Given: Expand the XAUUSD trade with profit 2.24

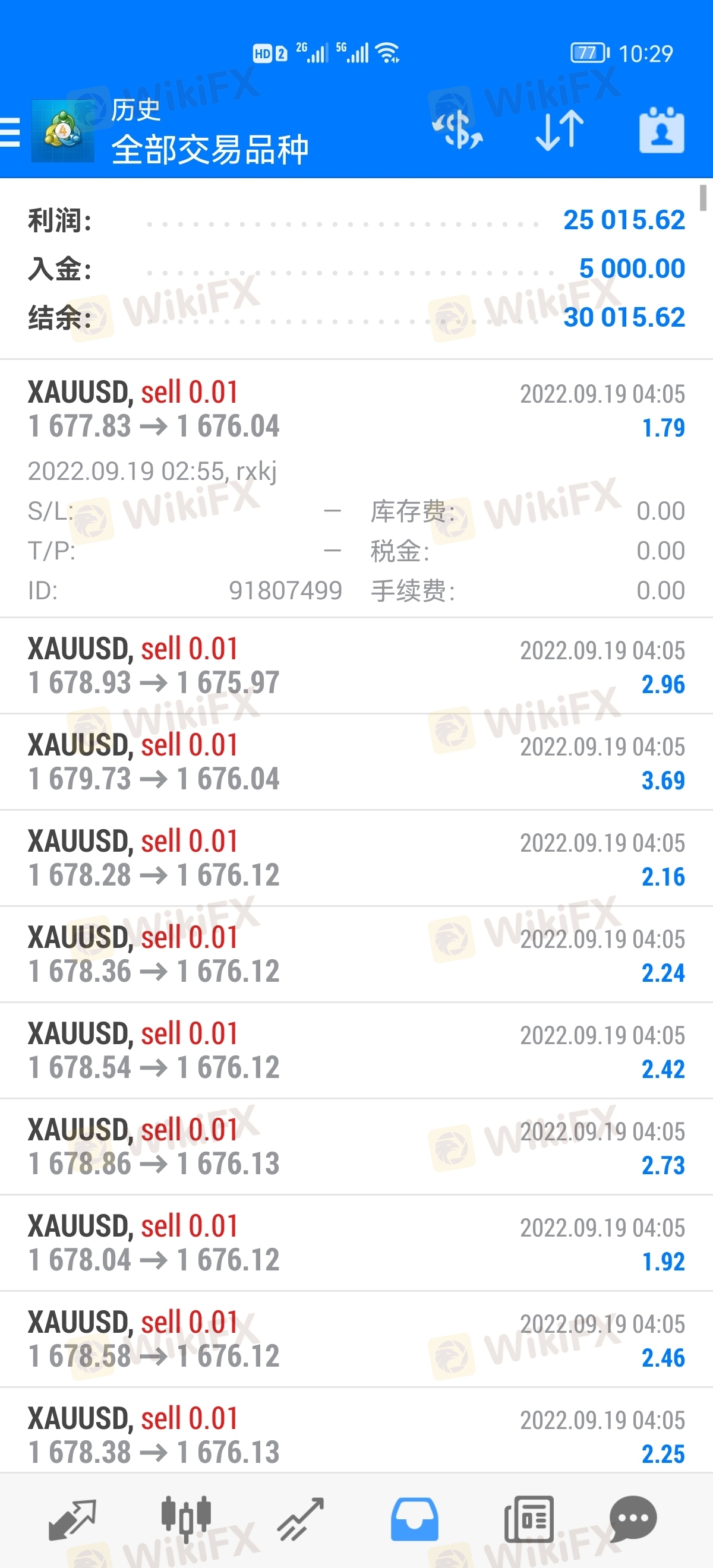Looking at the screenshot, I should click(x=356, y=954).
